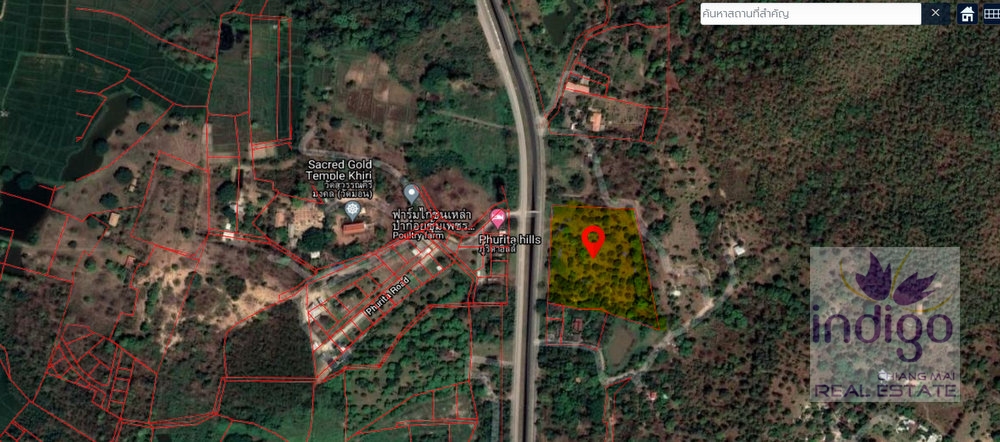Open the Poultry farm map pin

coord(411,194)
